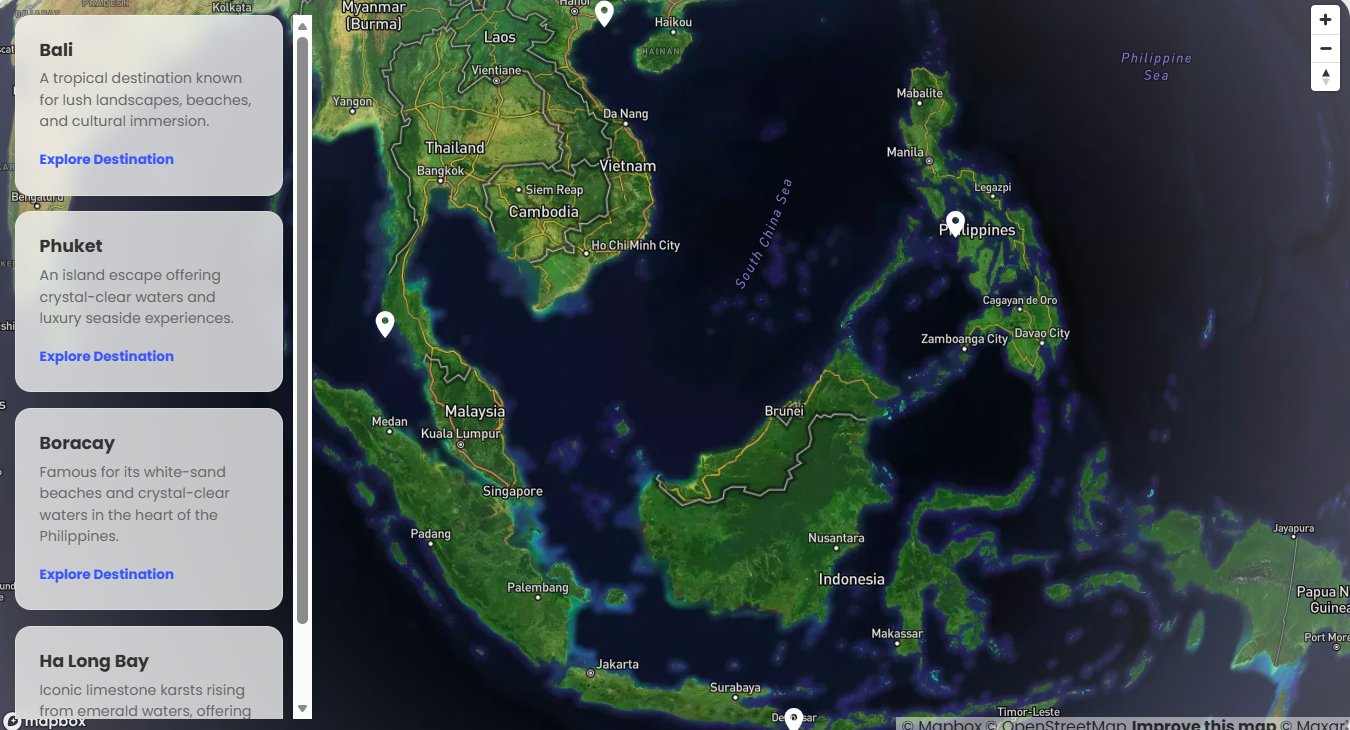Select the map marker near Phuket, Thailand

[x=385, y=323]
